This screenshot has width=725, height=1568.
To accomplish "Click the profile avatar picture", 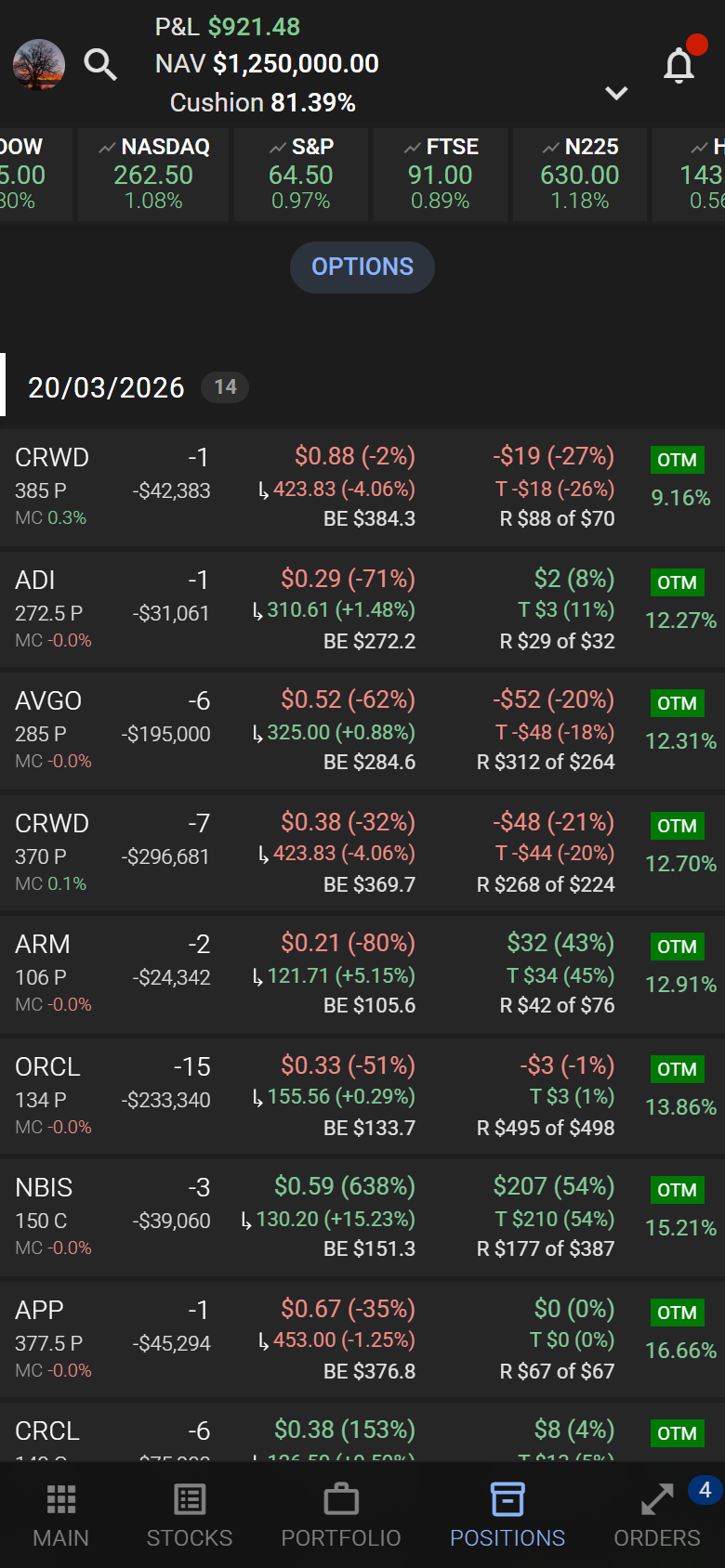I will coord(38,65).
